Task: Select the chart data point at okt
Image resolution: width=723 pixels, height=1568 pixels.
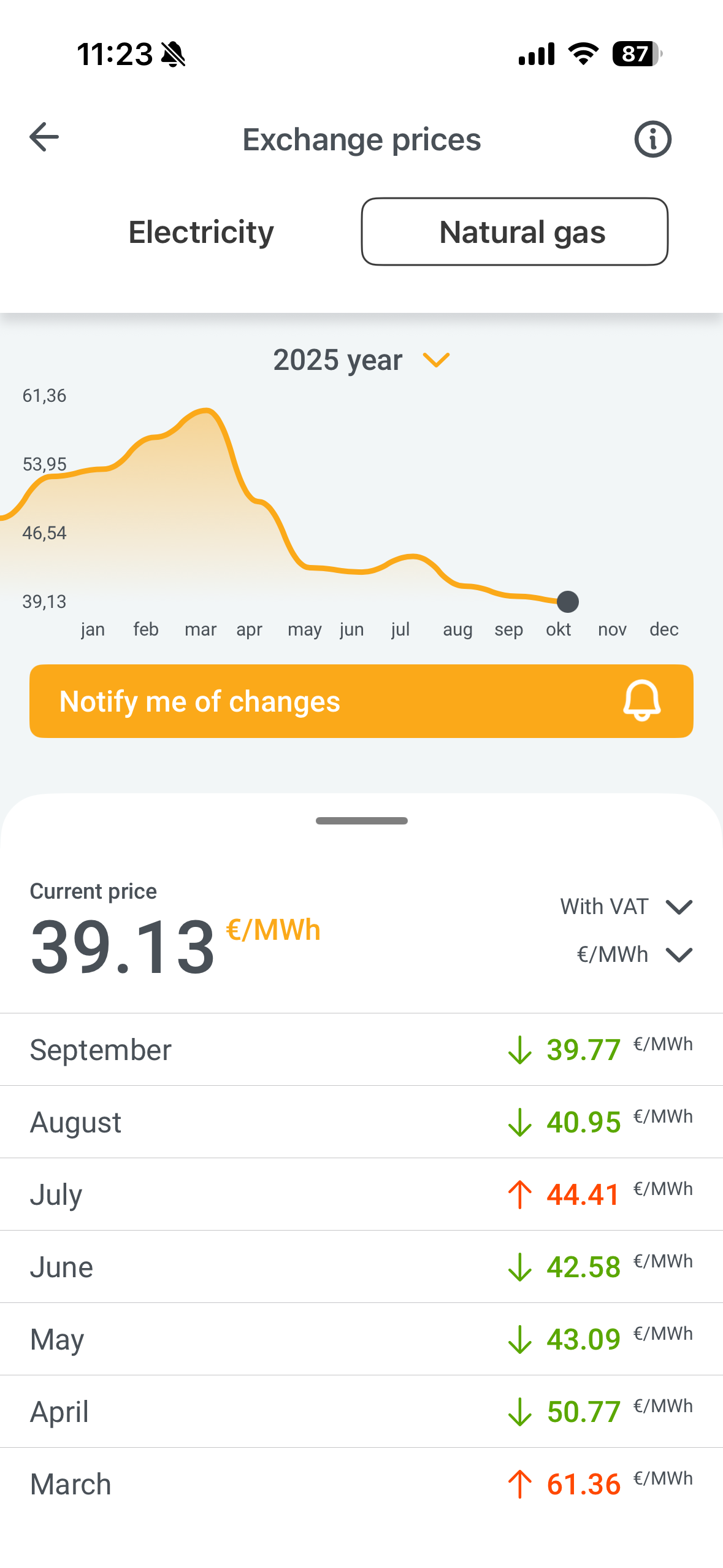Action: click(x=567, y=602)
